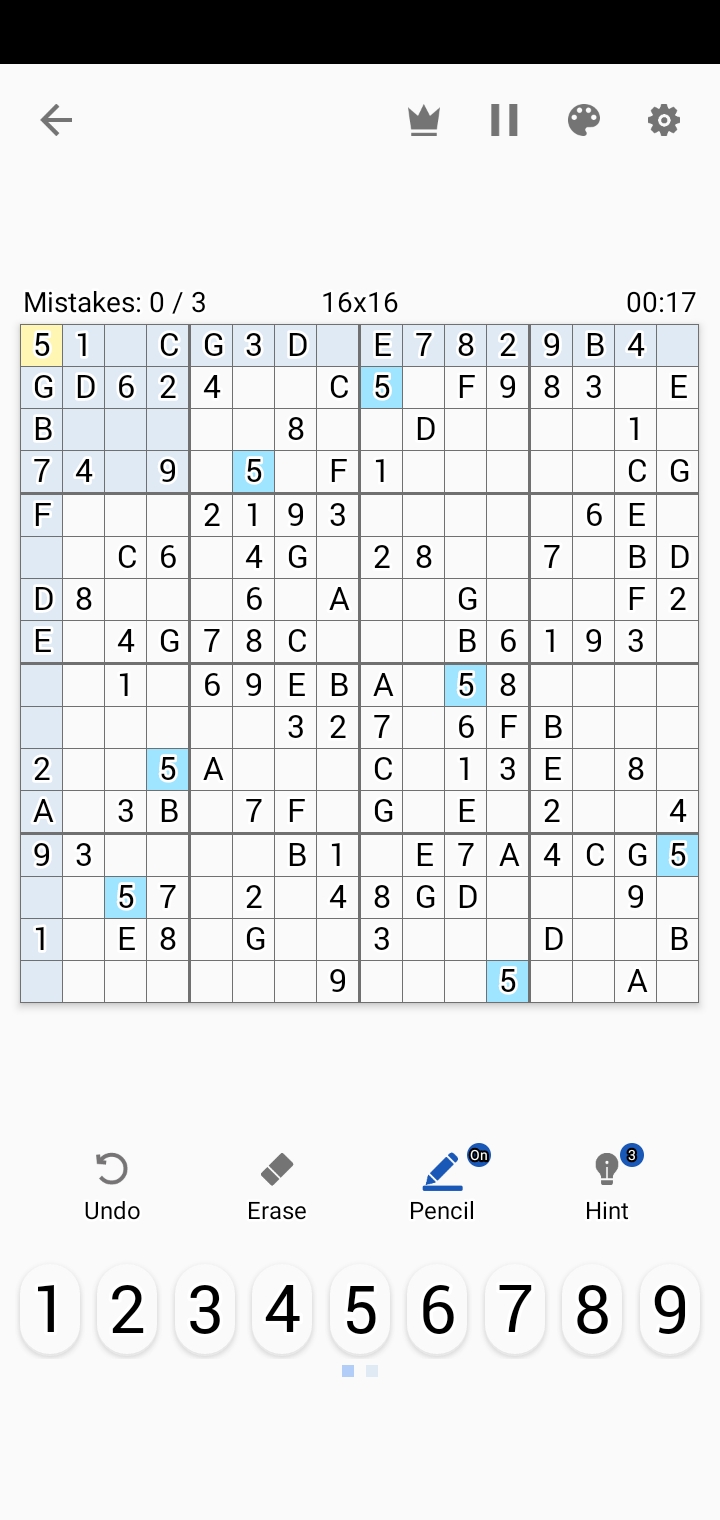Undo the last move

tap(112, 1187)
